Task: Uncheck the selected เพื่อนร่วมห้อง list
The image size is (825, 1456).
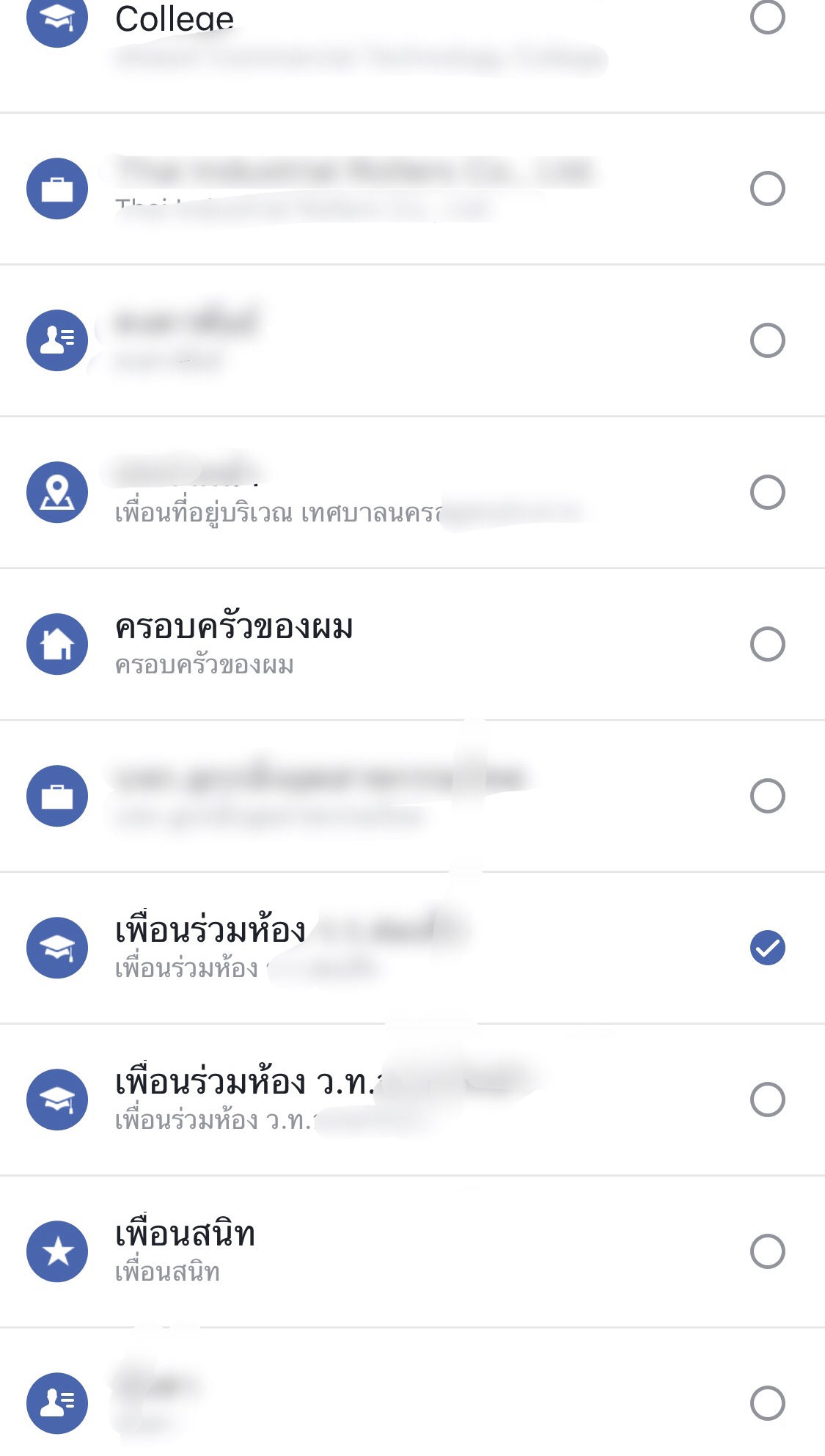Action: click(x=767, y=948)
